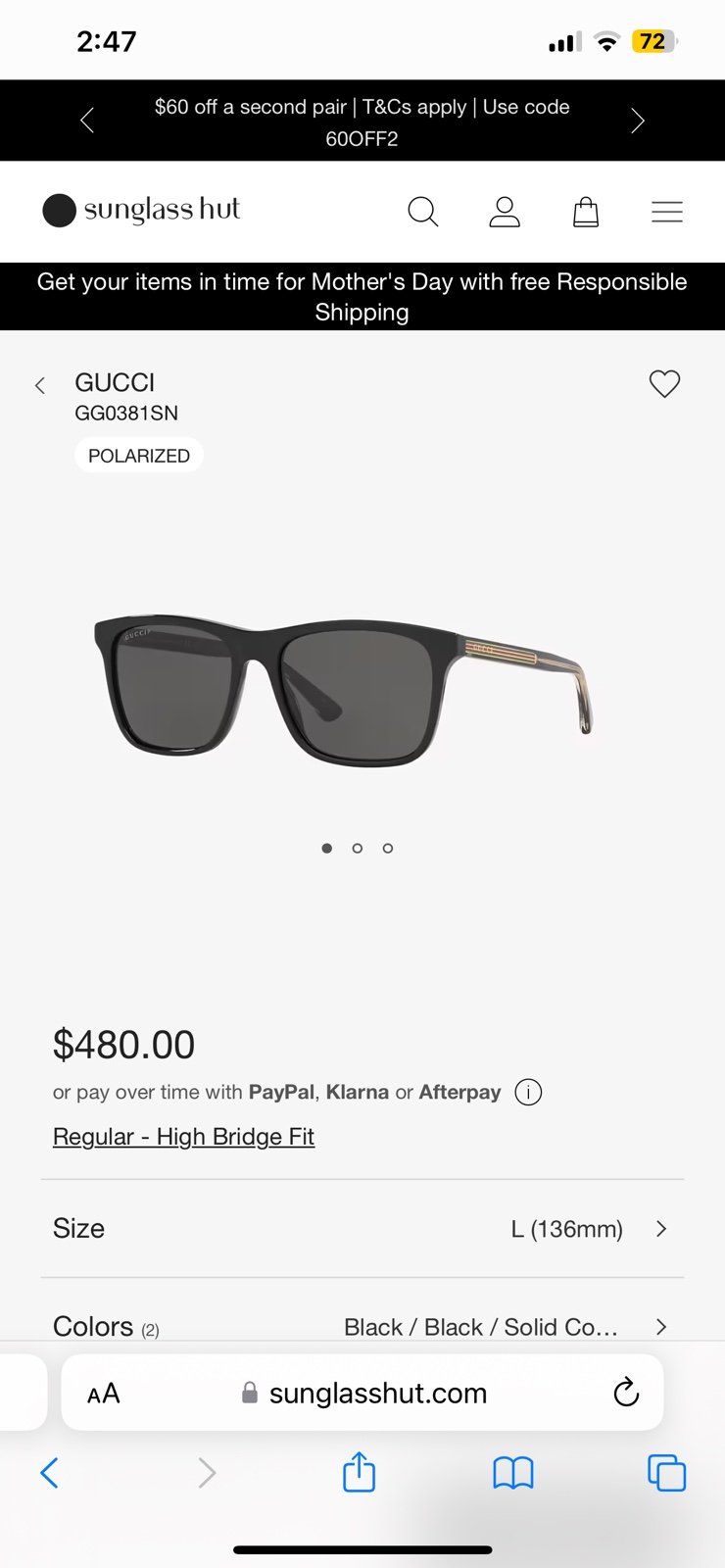Image resolution: width=725 pixels, height=1568 pixels.
Task: Show previous promo banner message
Action: [87, 121]
